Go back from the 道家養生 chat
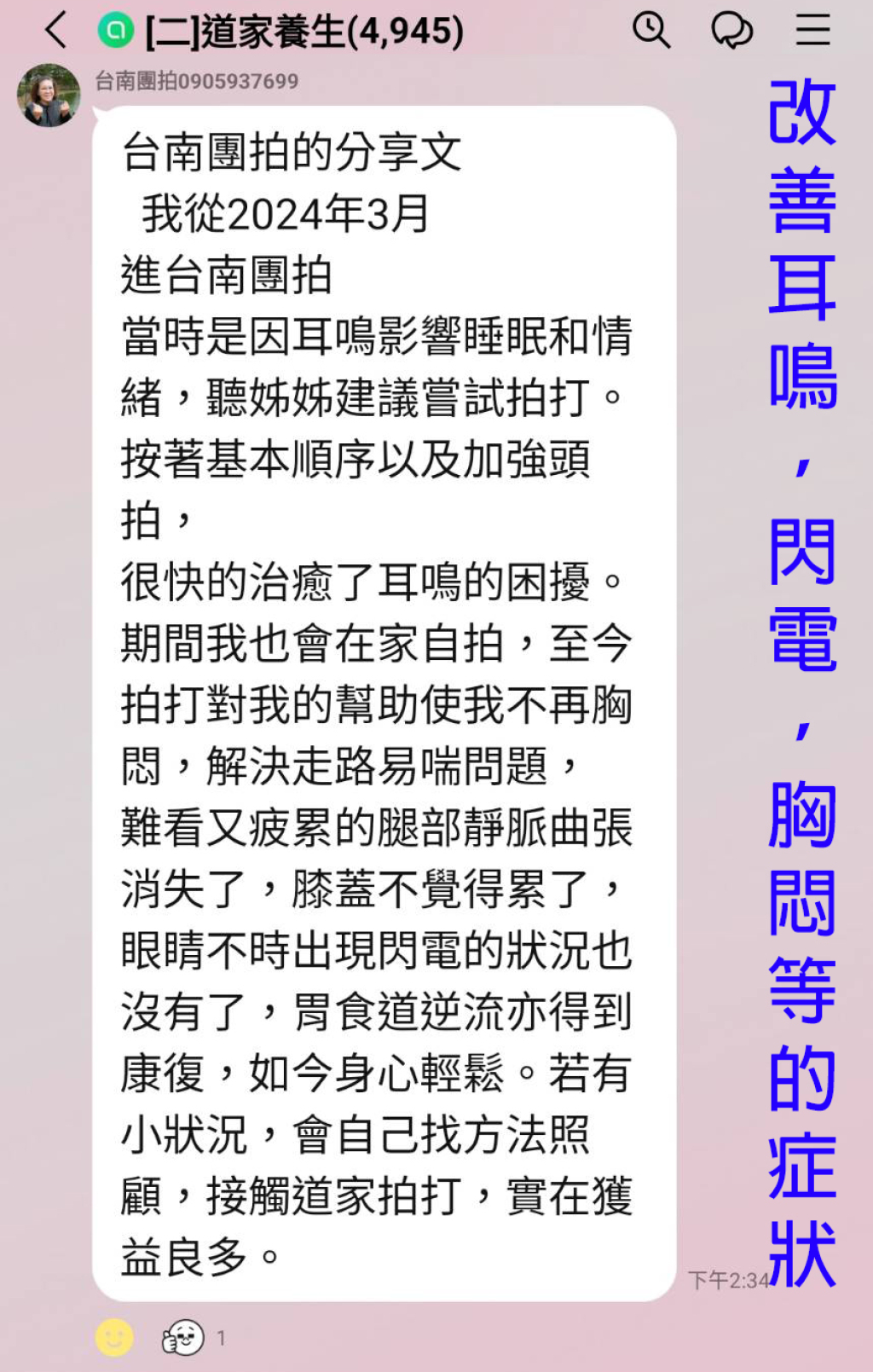Screen dimensions: 873x1372 click(56, 31)
